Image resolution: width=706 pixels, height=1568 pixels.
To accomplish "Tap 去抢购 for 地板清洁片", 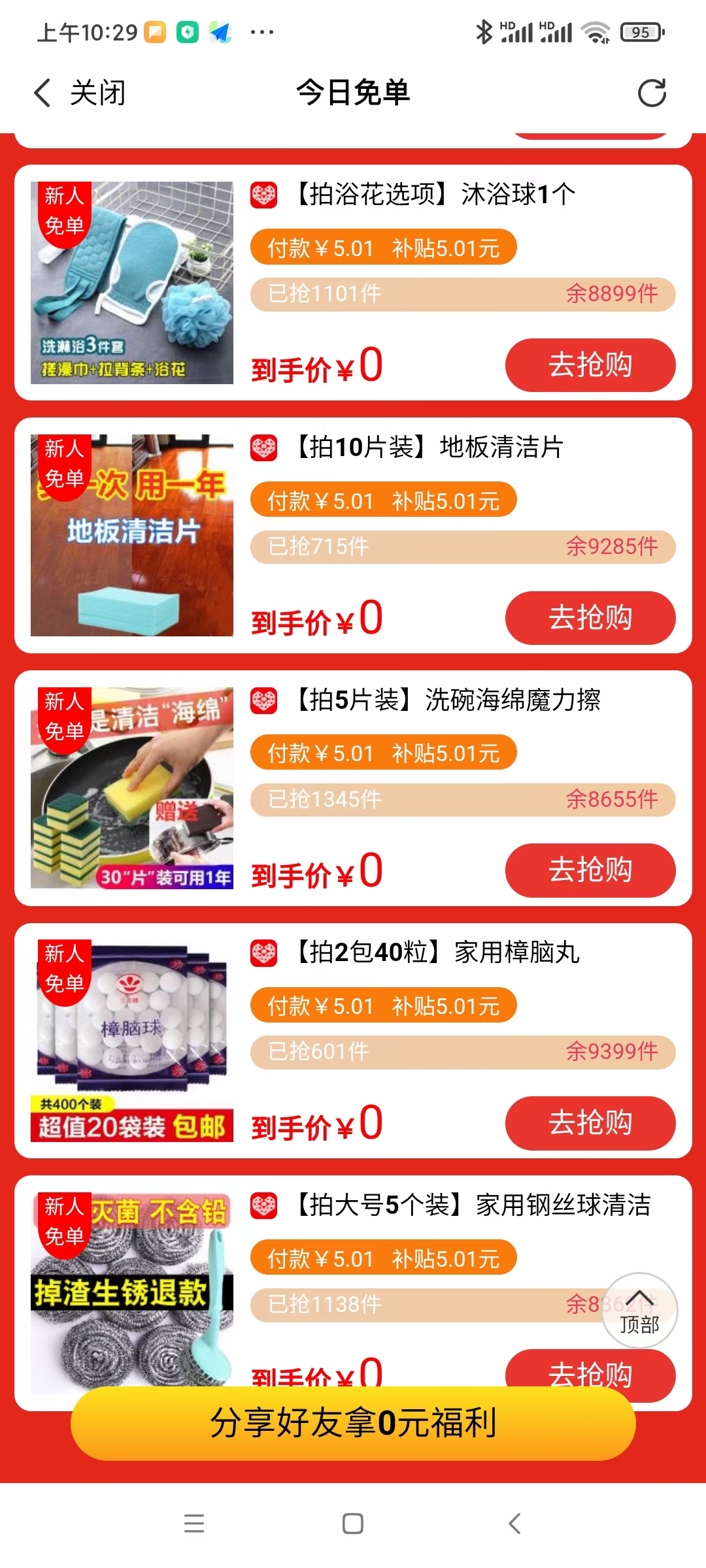I will (x=590, y=618).
